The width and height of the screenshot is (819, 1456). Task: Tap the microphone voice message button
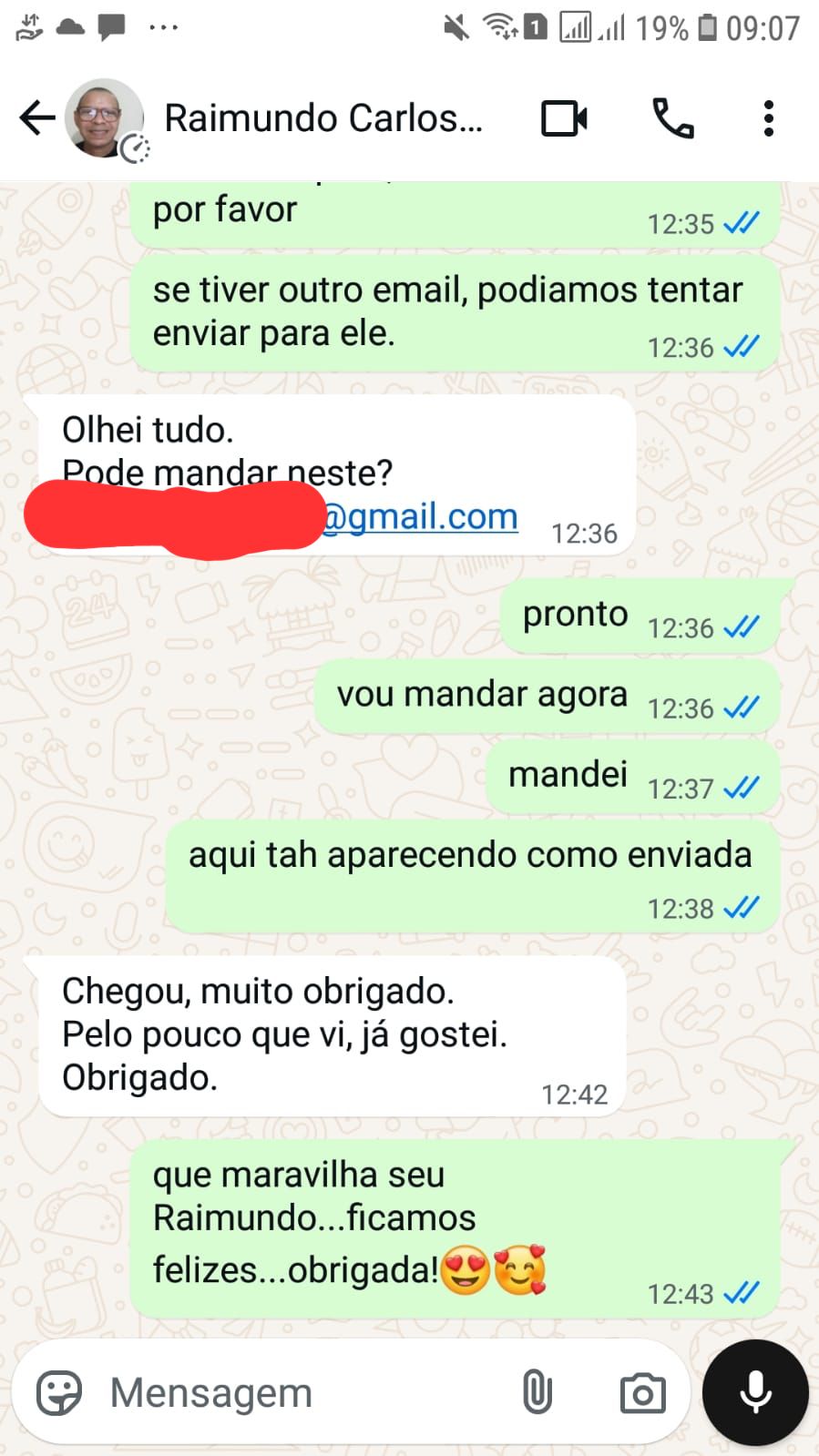(755, 1392)
